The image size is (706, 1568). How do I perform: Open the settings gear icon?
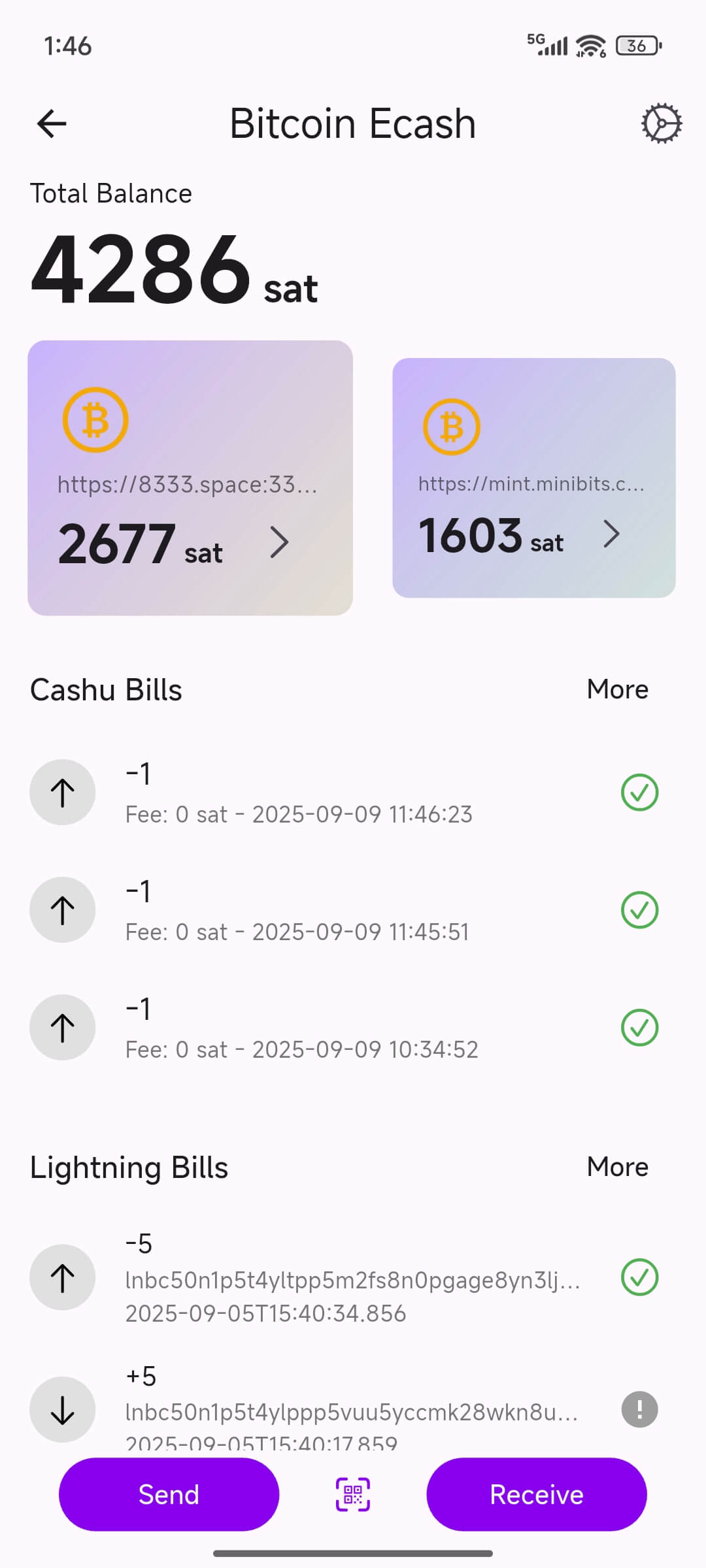point(661,123)
